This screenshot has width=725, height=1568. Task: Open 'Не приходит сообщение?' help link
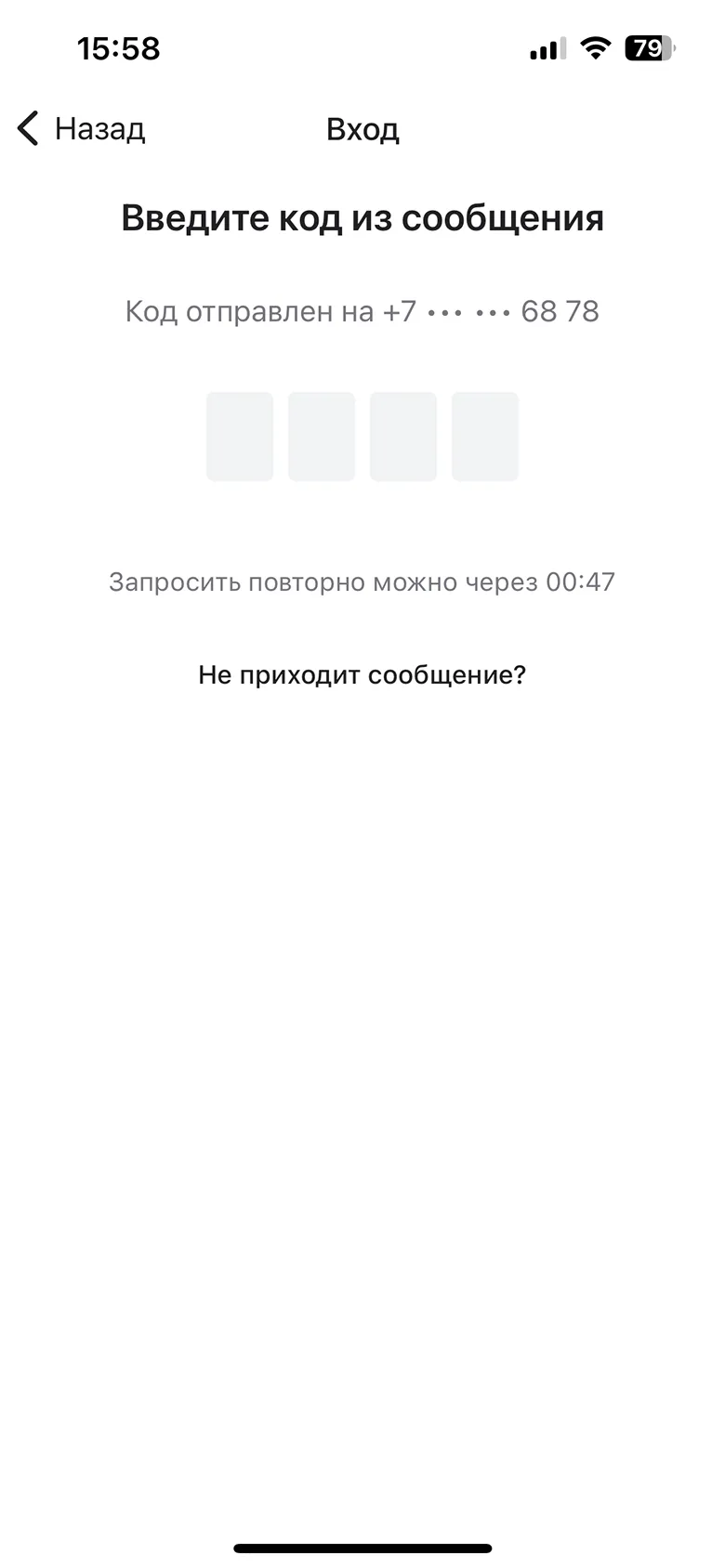click(x=362, y=674)
